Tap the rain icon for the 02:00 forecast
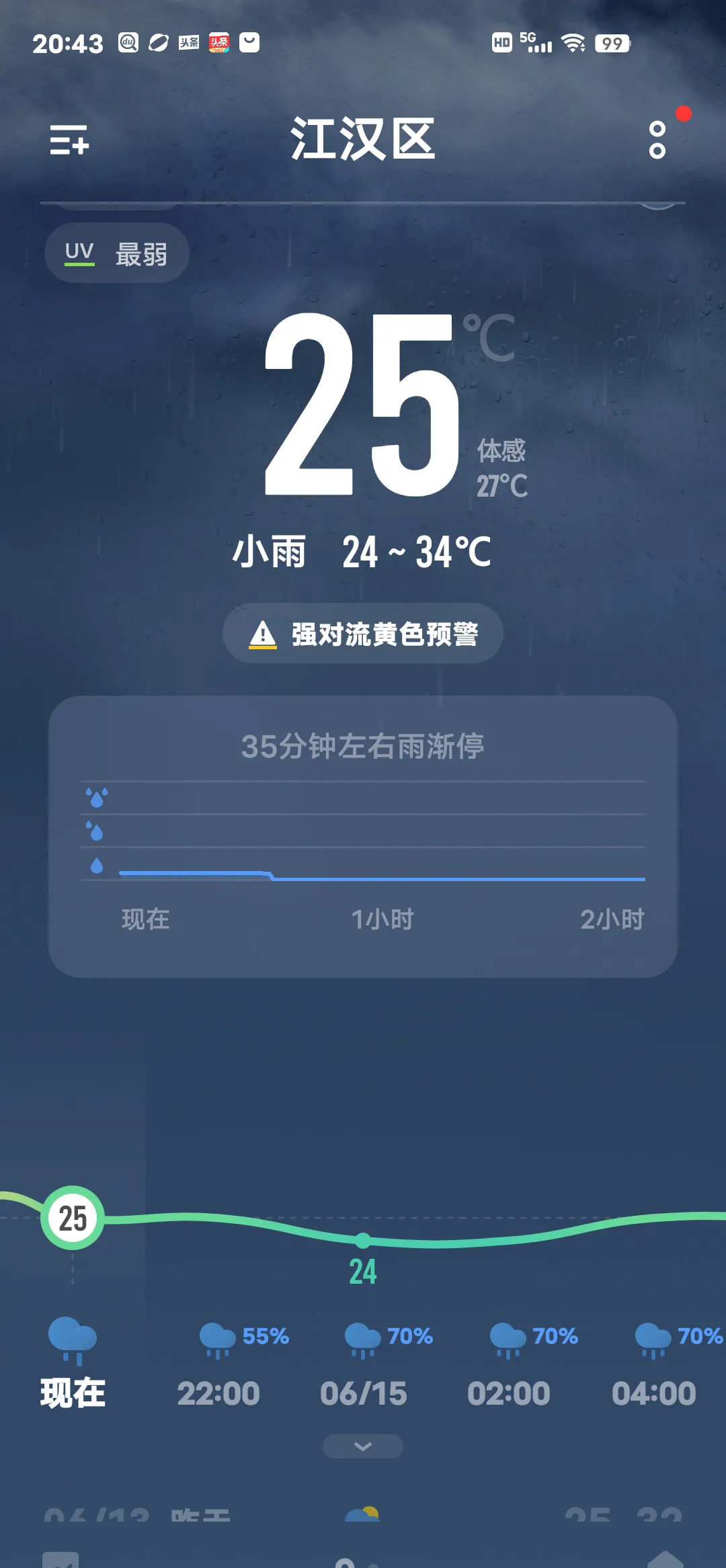 click(508, 1336)
